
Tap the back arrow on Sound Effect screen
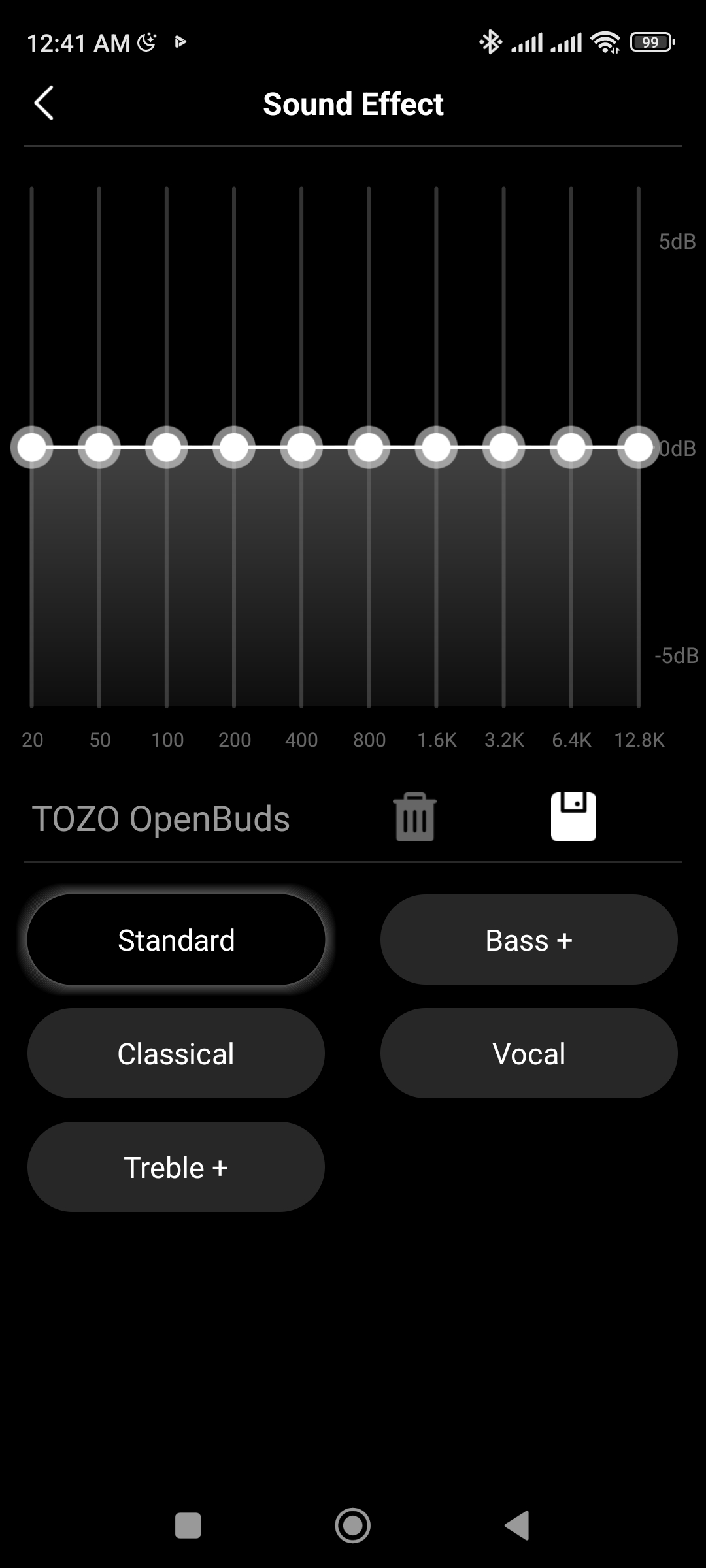pos(44,103)
